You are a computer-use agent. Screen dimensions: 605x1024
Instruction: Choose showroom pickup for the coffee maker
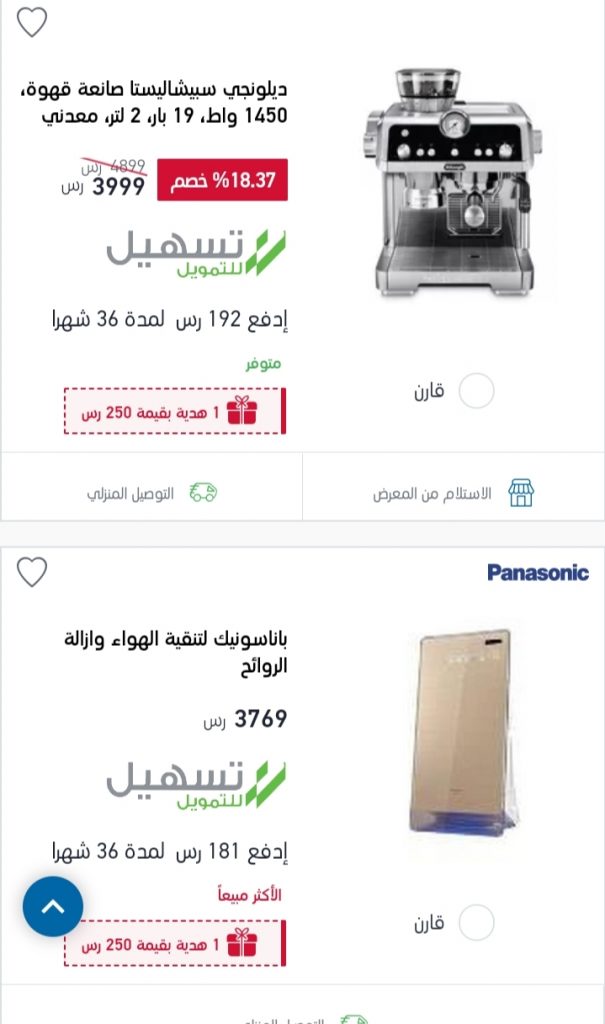coord(453,493)
